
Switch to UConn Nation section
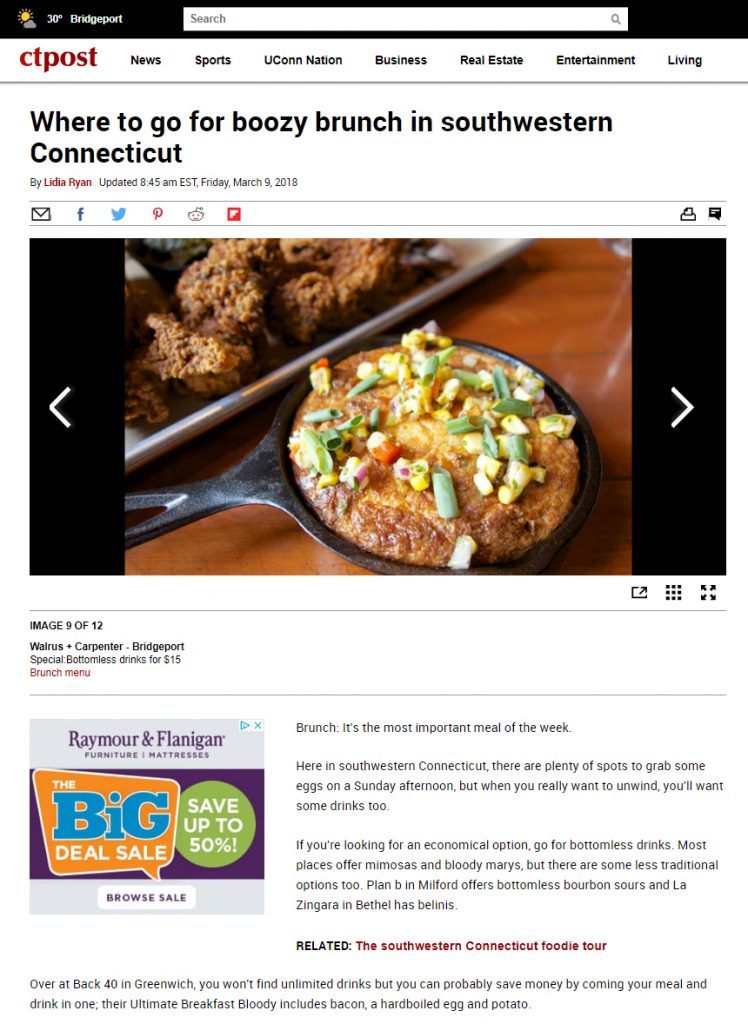pos(303,60)
